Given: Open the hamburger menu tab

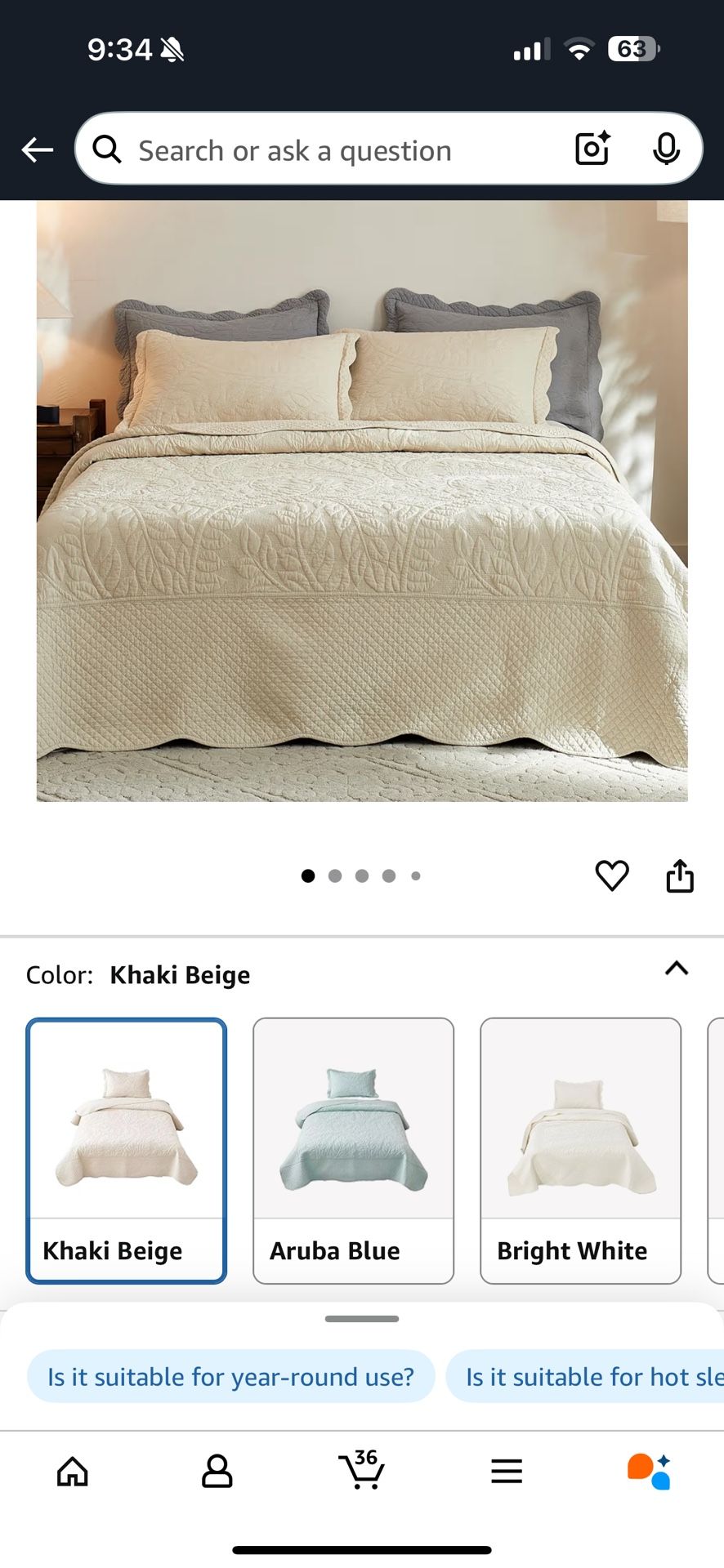Looking at the screenshot, I should pyautogui.click(x=507, y=1472).
